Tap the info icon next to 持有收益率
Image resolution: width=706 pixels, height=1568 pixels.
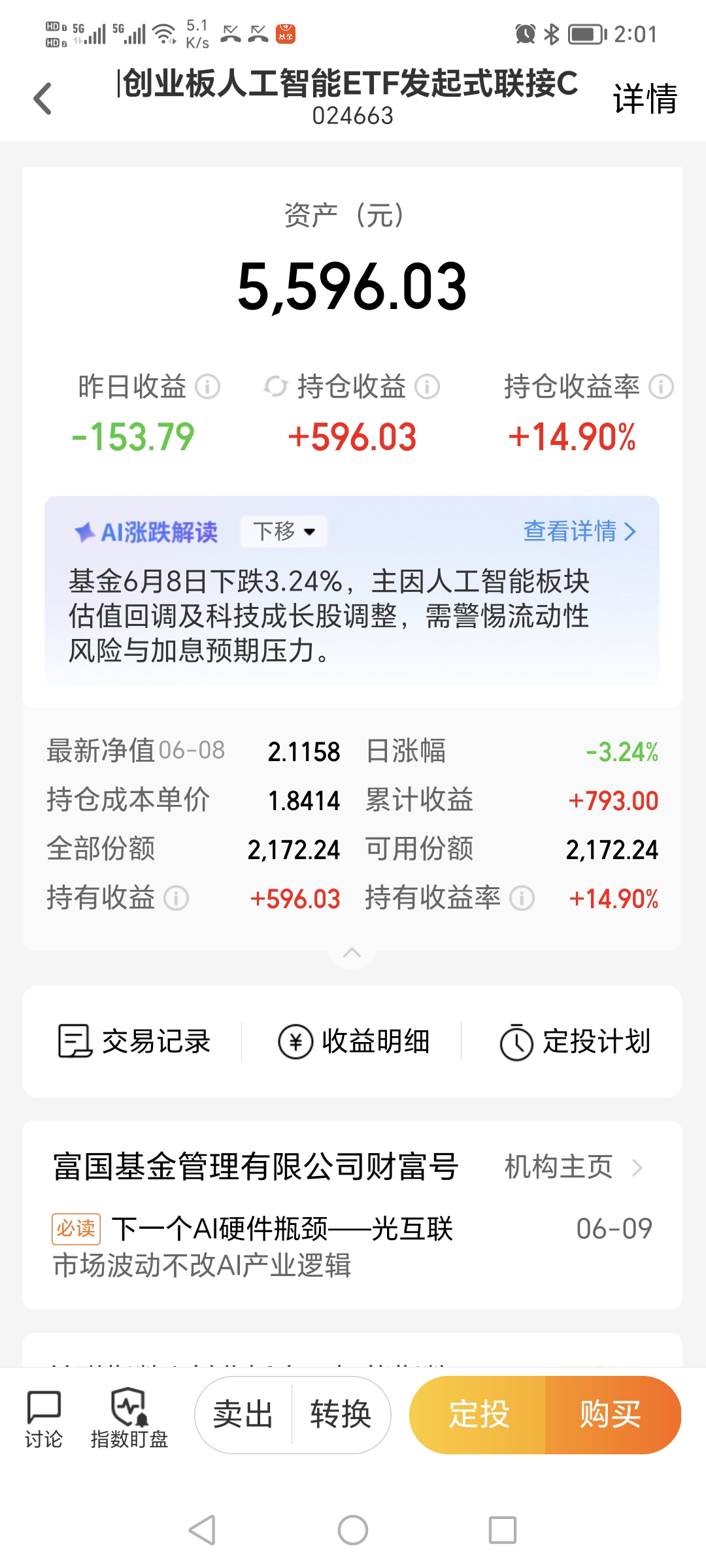522,898
